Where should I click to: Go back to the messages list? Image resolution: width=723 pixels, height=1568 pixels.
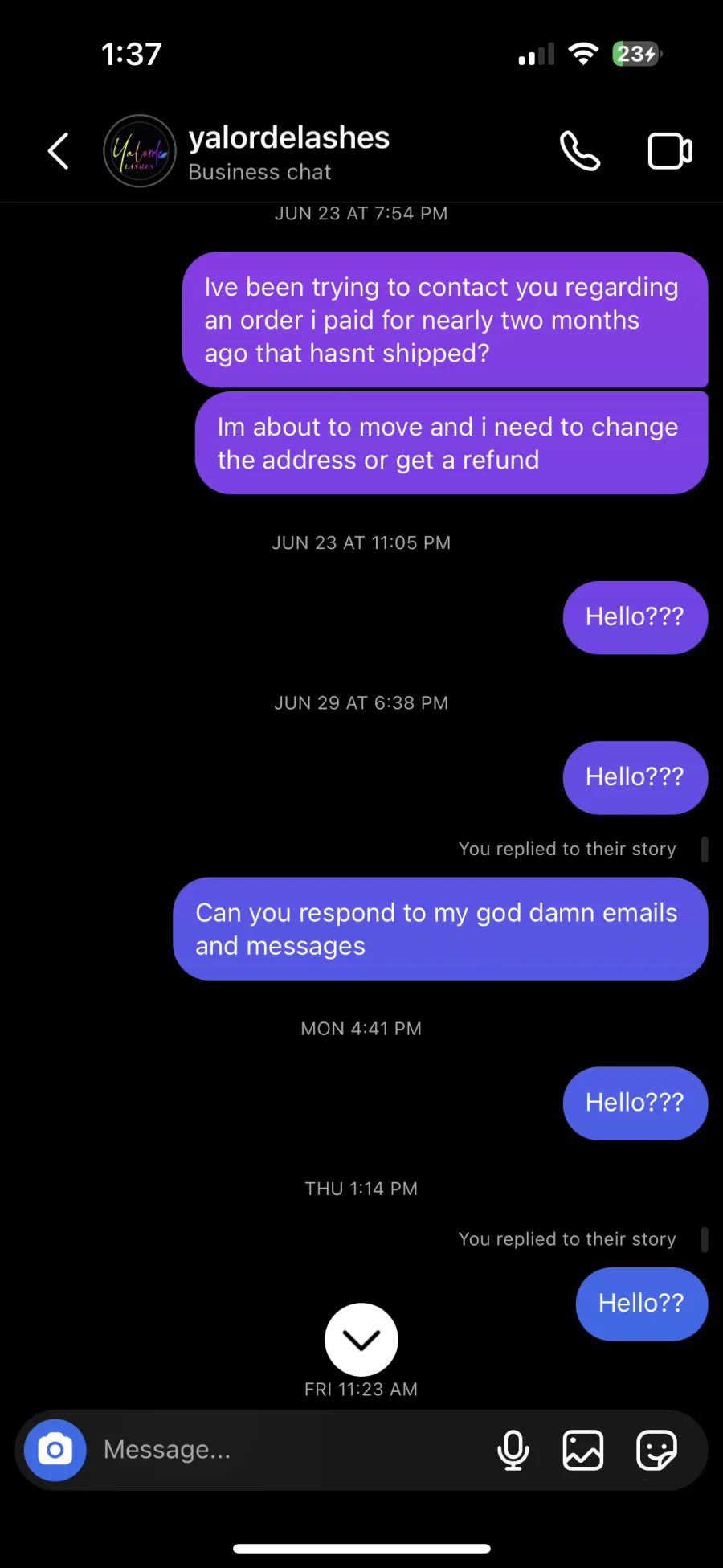pos(58,151)
